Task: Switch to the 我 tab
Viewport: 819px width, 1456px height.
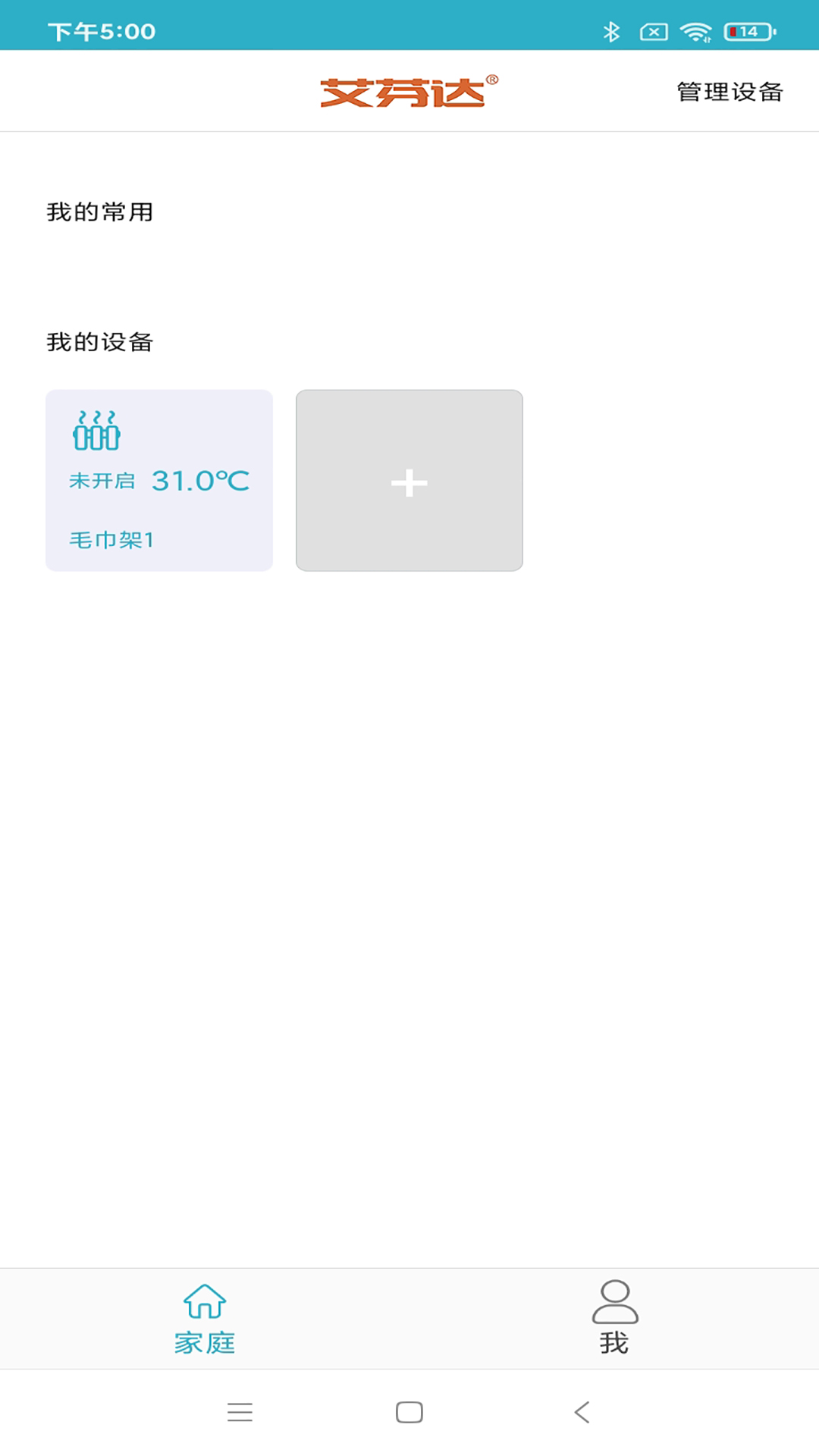Action: pyautogui.click(x=614, y=1319)
